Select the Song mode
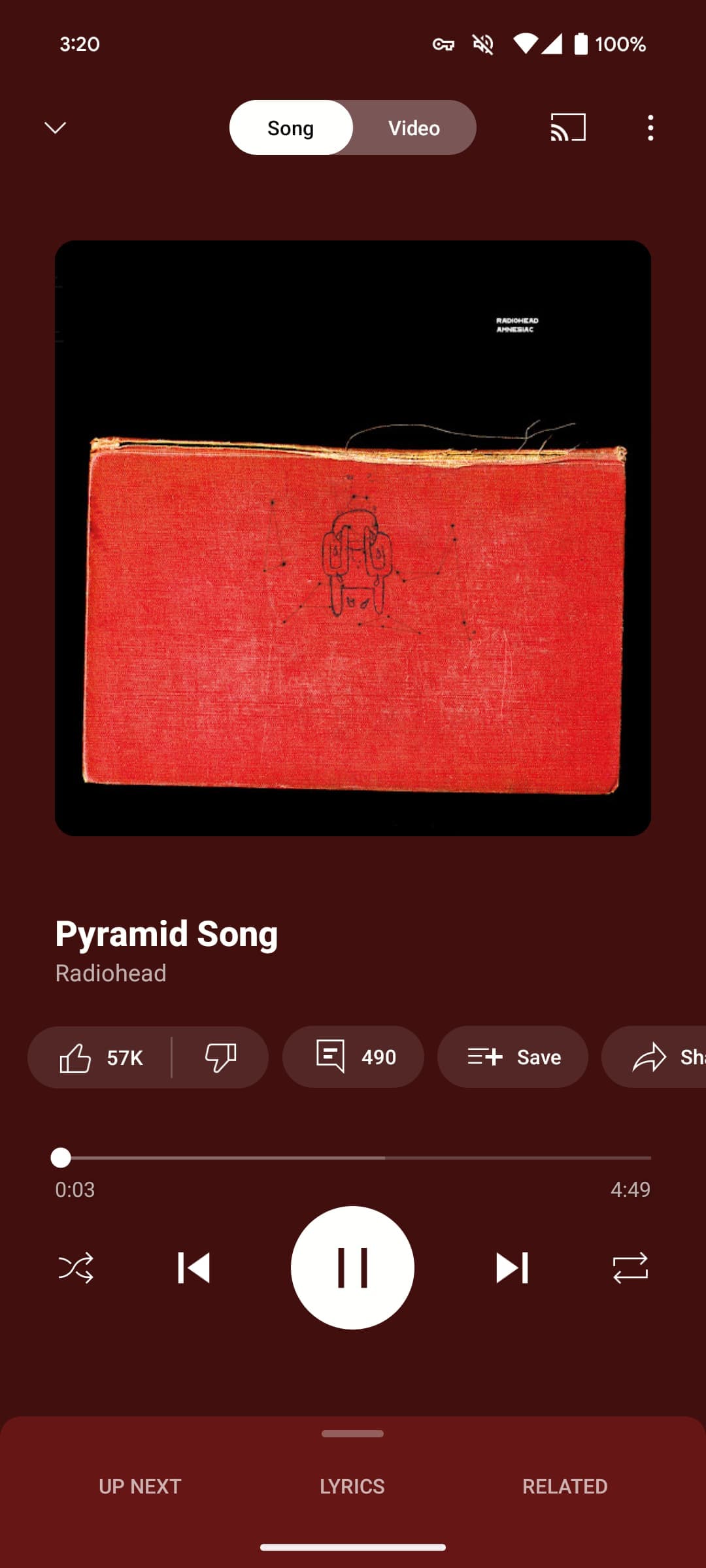 291,127
